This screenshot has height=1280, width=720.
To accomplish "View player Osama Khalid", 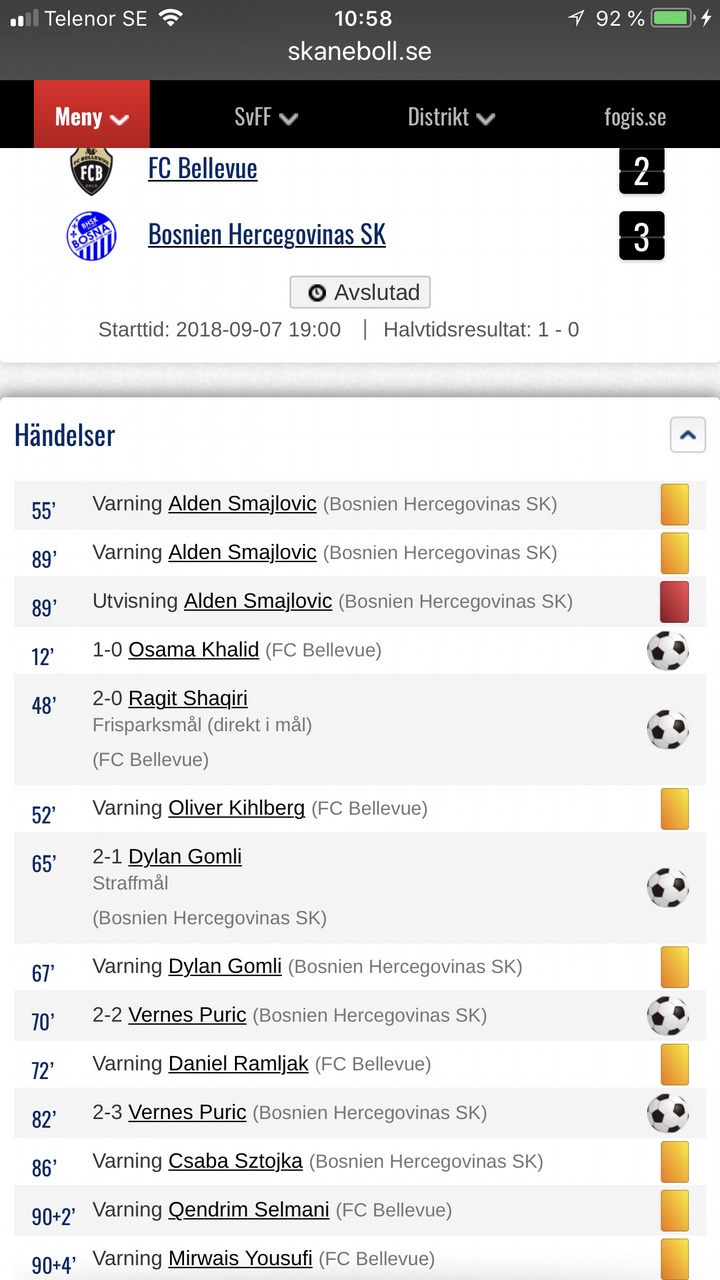I will [194, 650].
